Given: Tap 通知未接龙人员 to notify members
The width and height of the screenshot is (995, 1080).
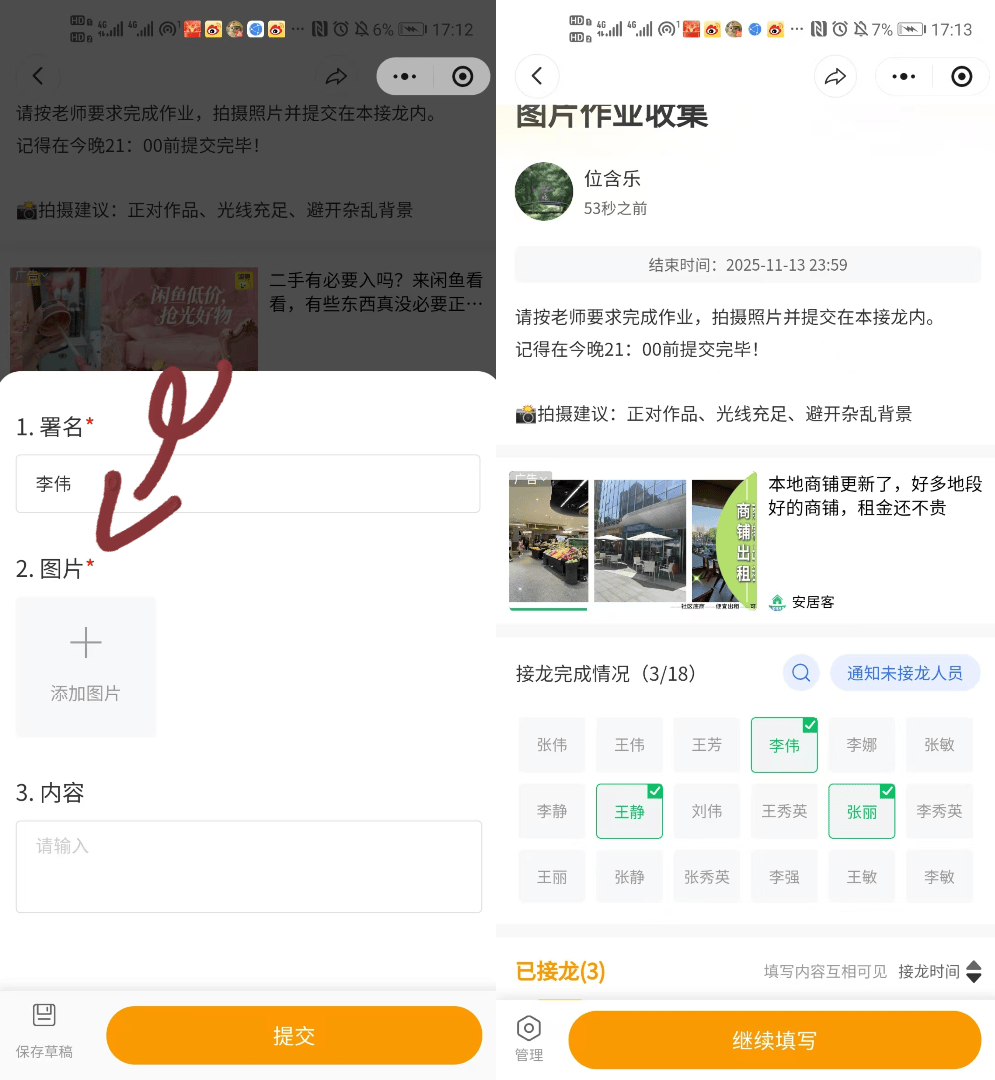Looking at the screenshot, I should tap(904, 673).
